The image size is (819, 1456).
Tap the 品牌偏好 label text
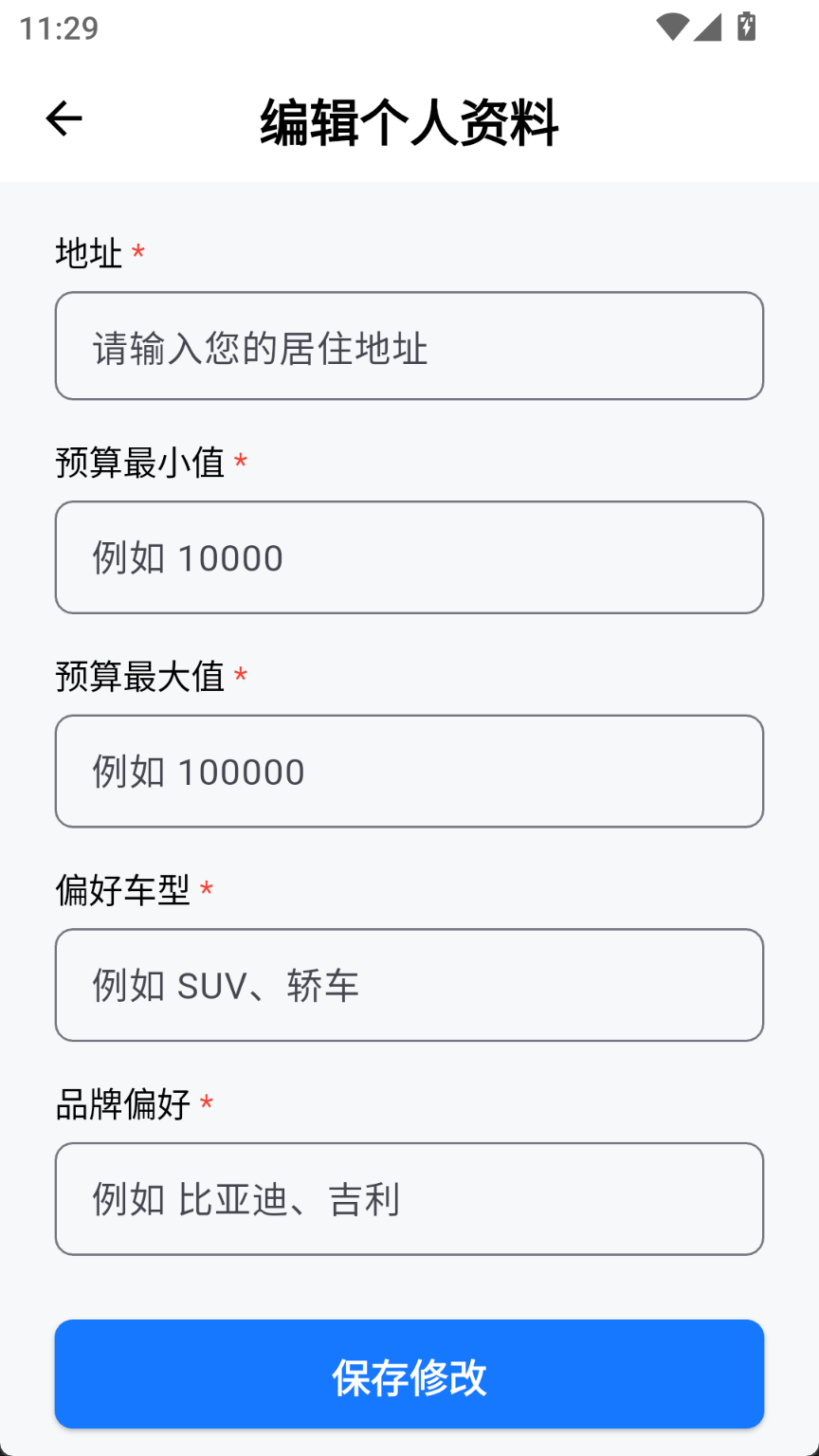point(121,1103)
